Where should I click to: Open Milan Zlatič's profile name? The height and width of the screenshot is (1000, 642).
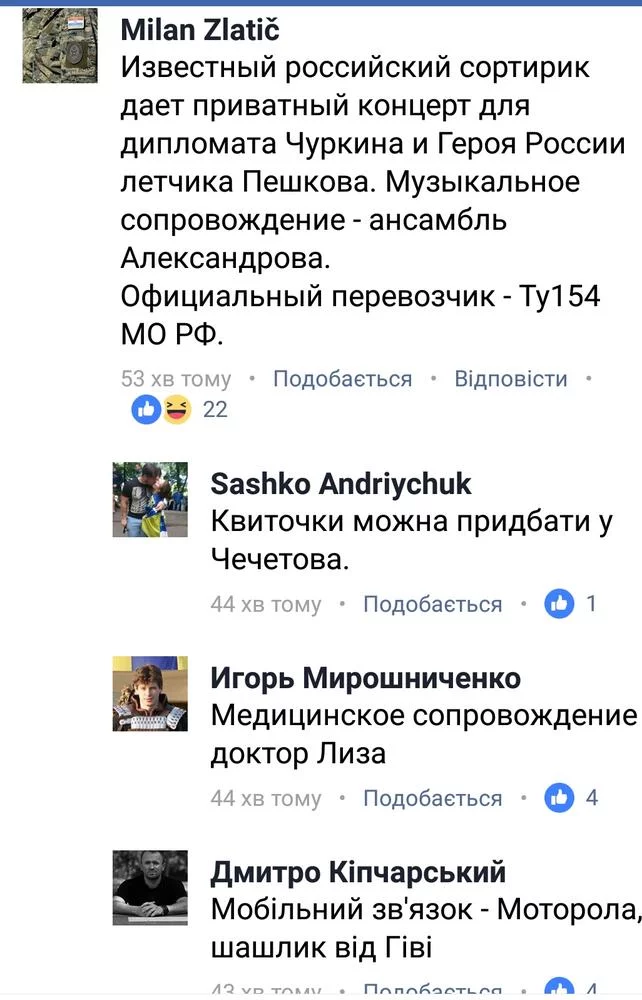click(x=200, y=30)
